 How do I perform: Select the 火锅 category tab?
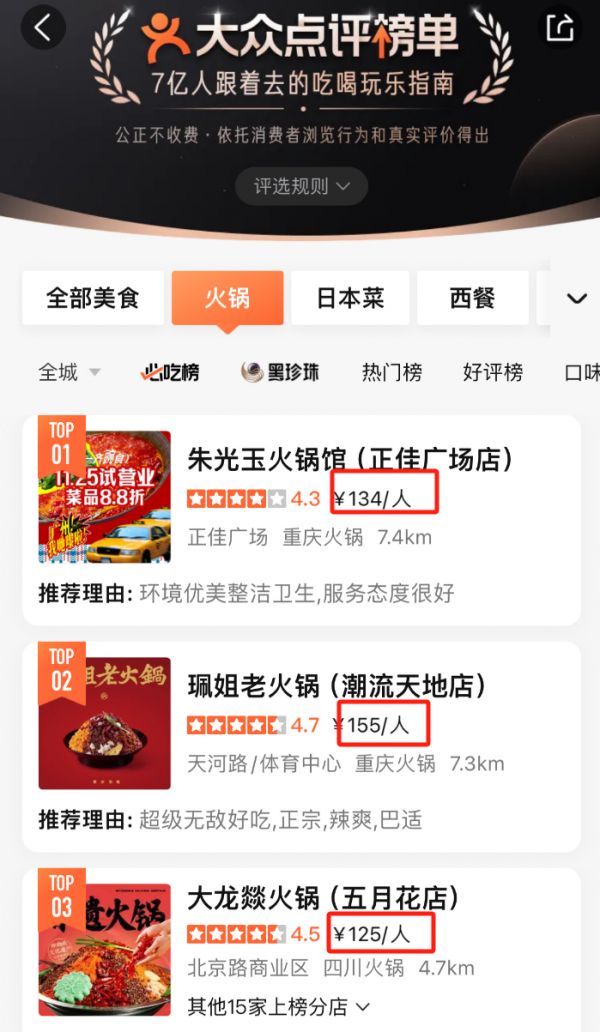point(227,298)
